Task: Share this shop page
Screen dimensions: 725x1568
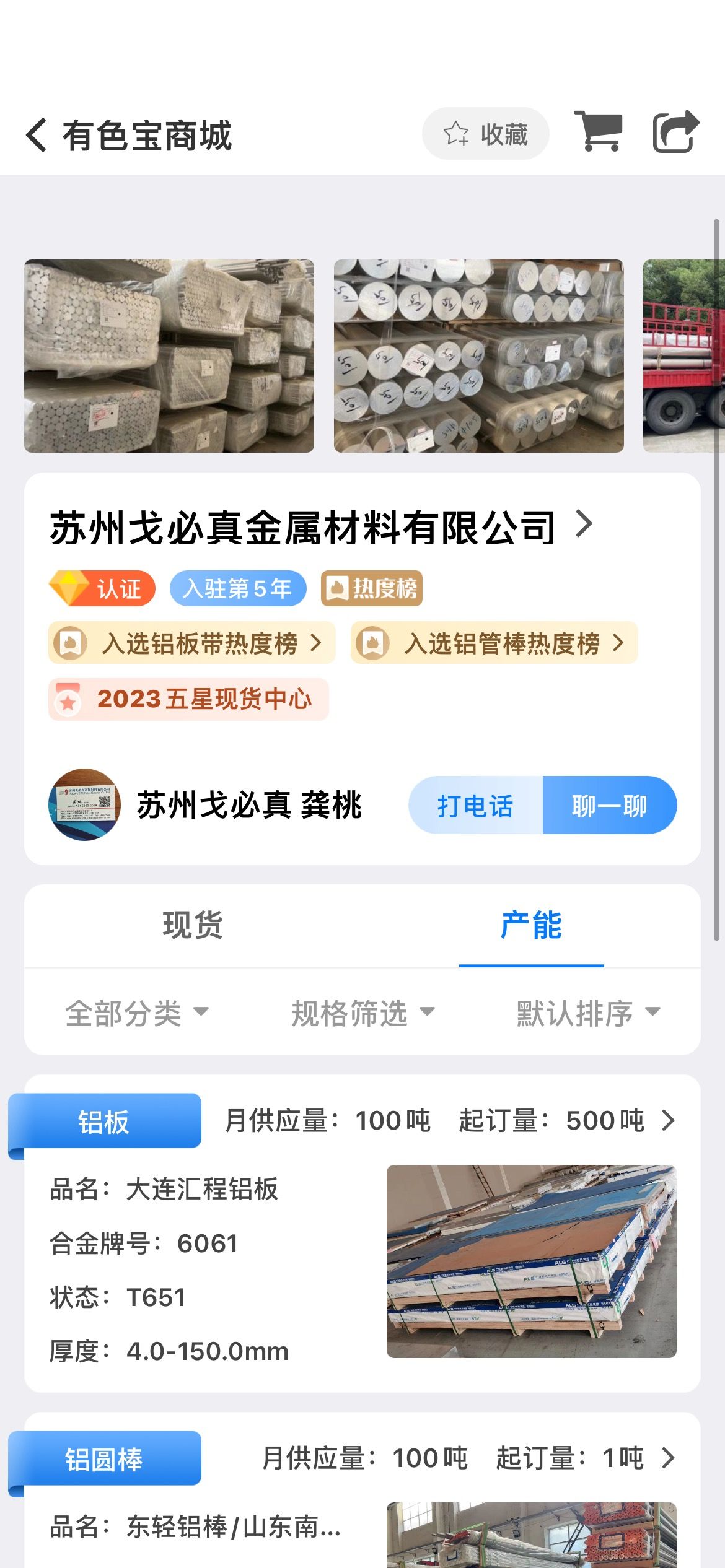Action: click(x=676, y=131)
